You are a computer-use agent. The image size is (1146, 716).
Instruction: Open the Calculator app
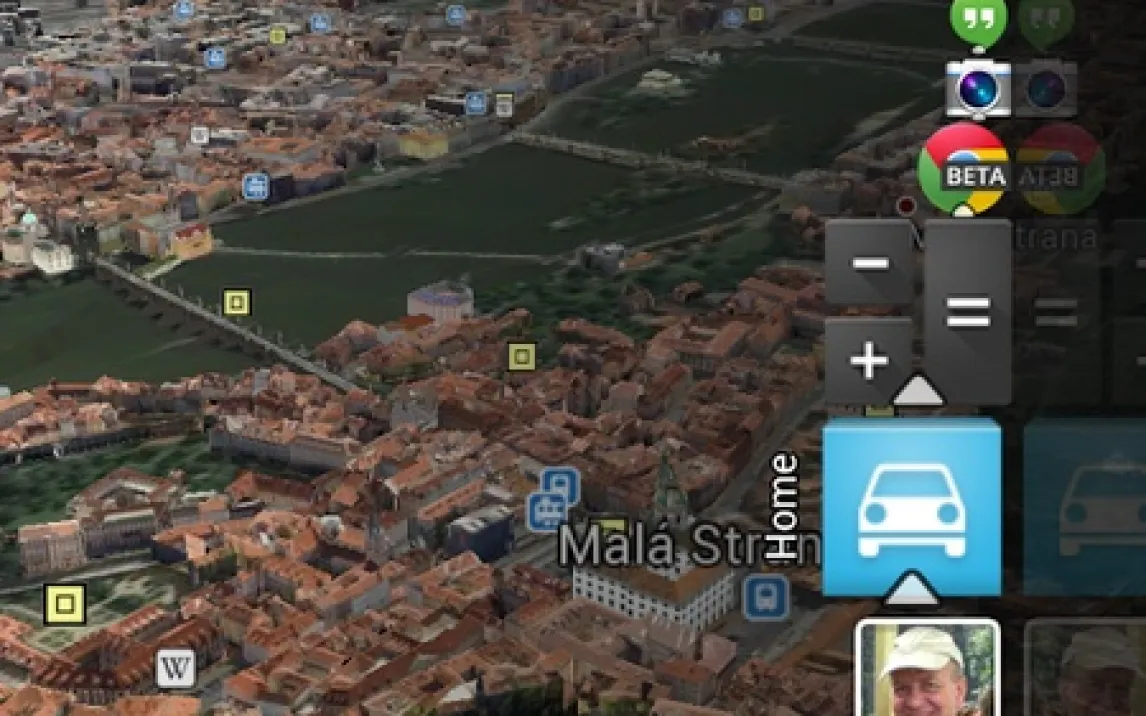[917, 311]
